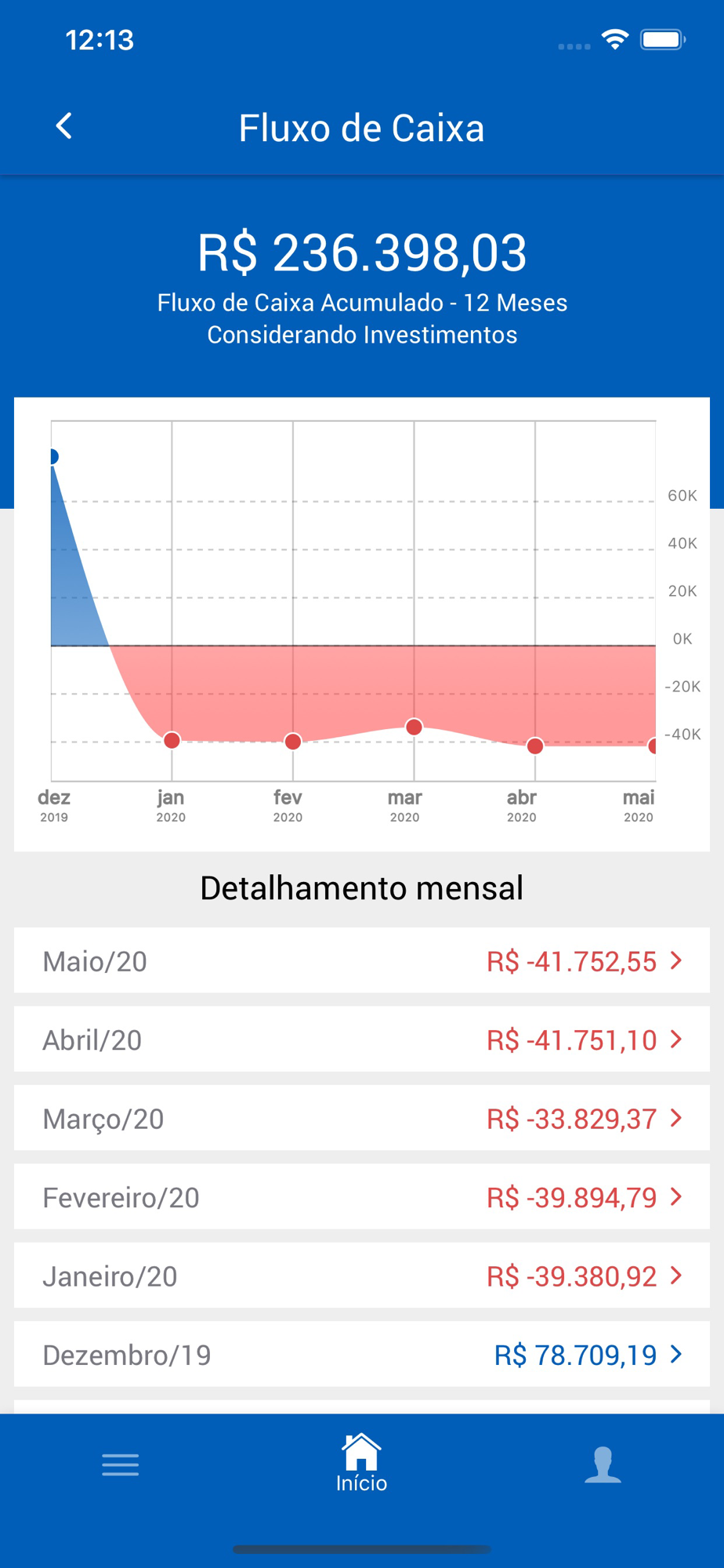This screenshot has height=1568, width=724.
Task: Open Abril/20 cash flow details
Action: click(x=362, y=1040)
